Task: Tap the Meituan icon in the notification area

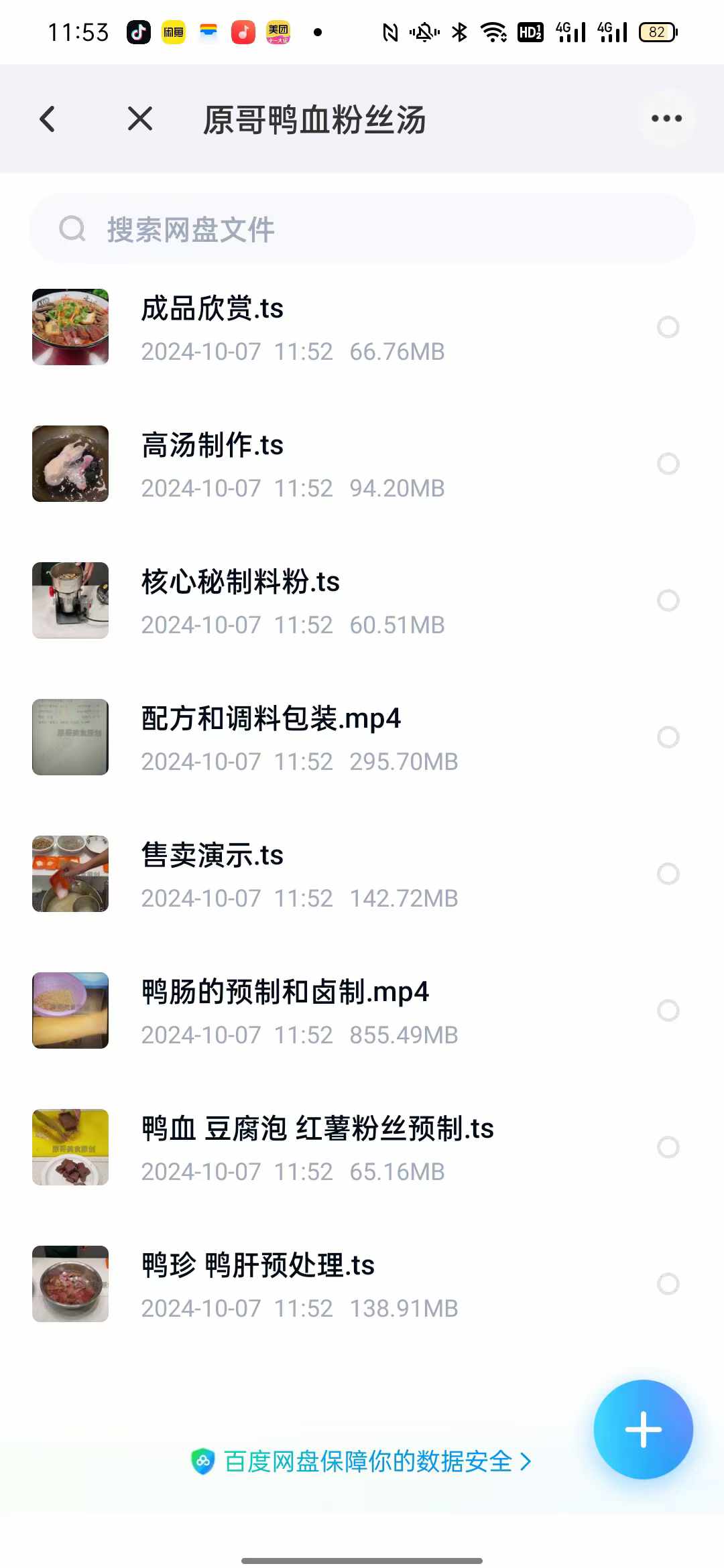Action: [x=278, y=31]
